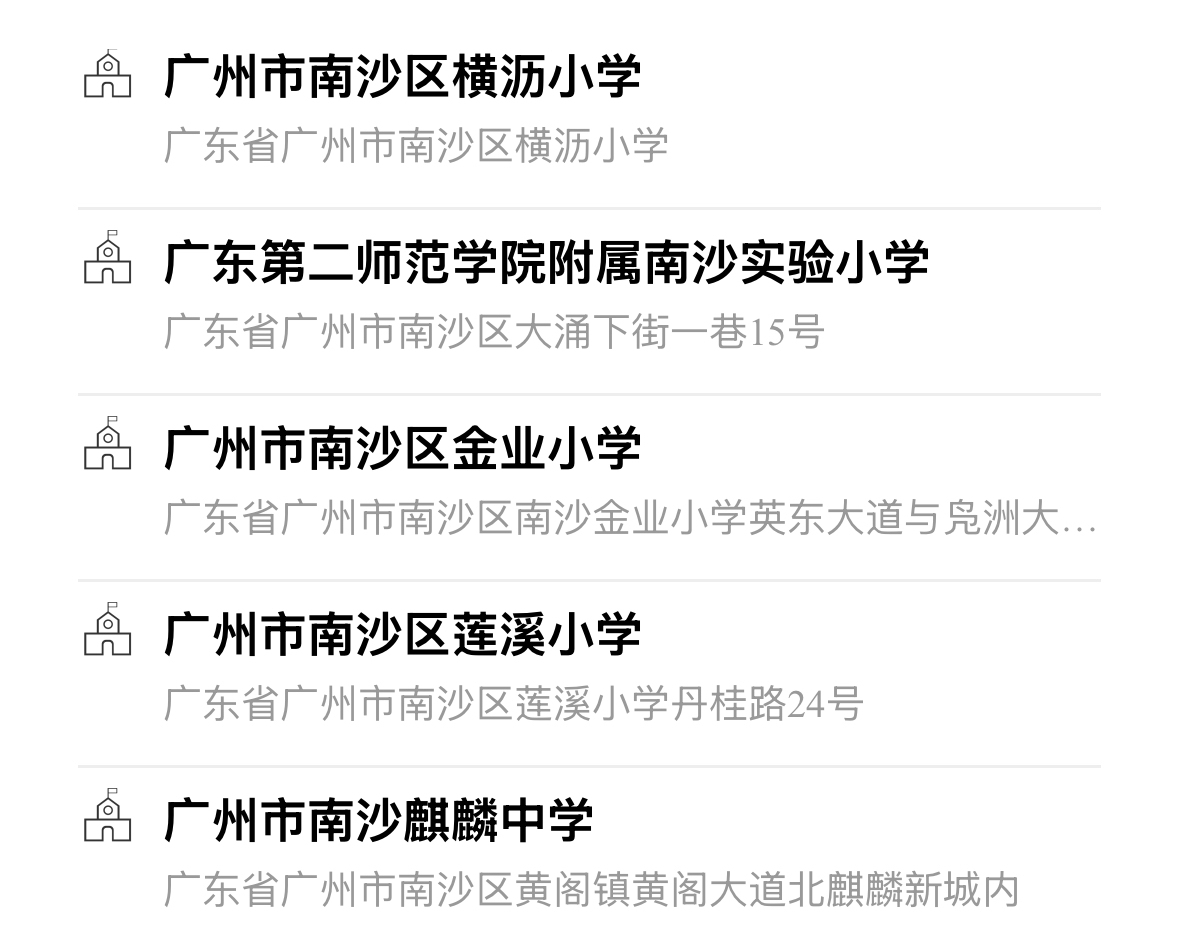Screen dimensions: 1179x949
Task: Pick 广州市南沙麒麟中学 from the list
Action: (378, 821)
